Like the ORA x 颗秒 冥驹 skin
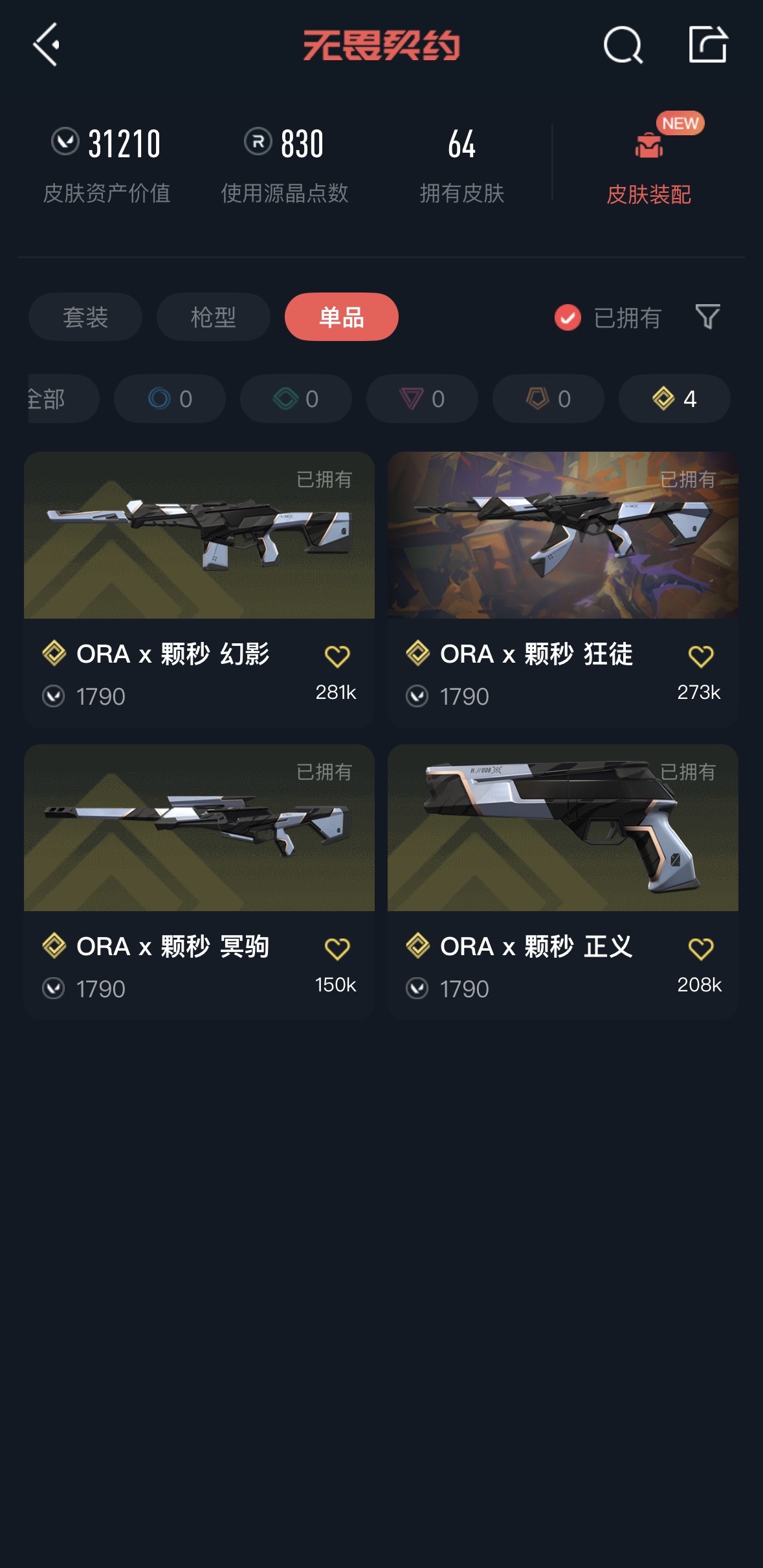 coord(337,949)
